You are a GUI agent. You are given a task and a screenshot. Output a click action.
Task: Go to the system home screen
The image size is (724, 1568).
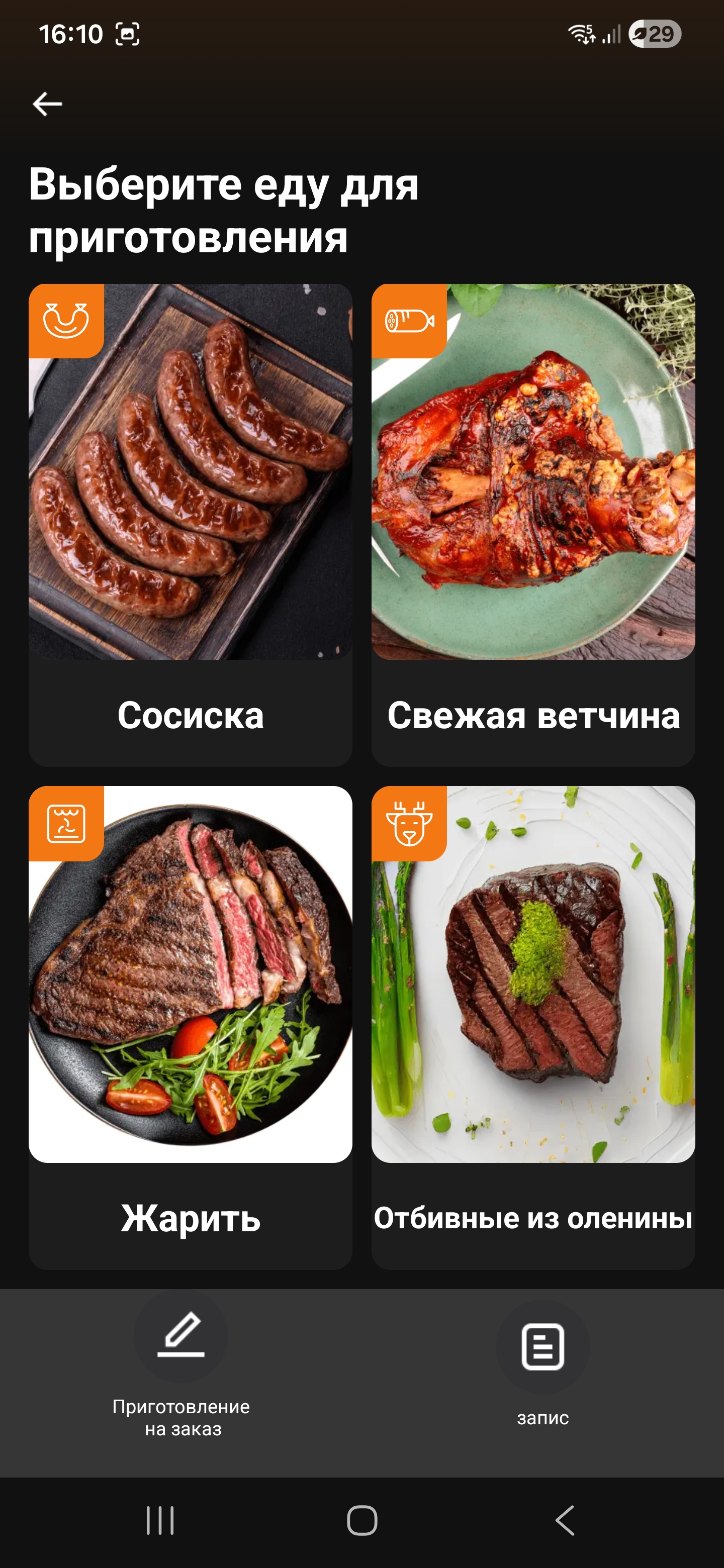[x=361, y=1520]
